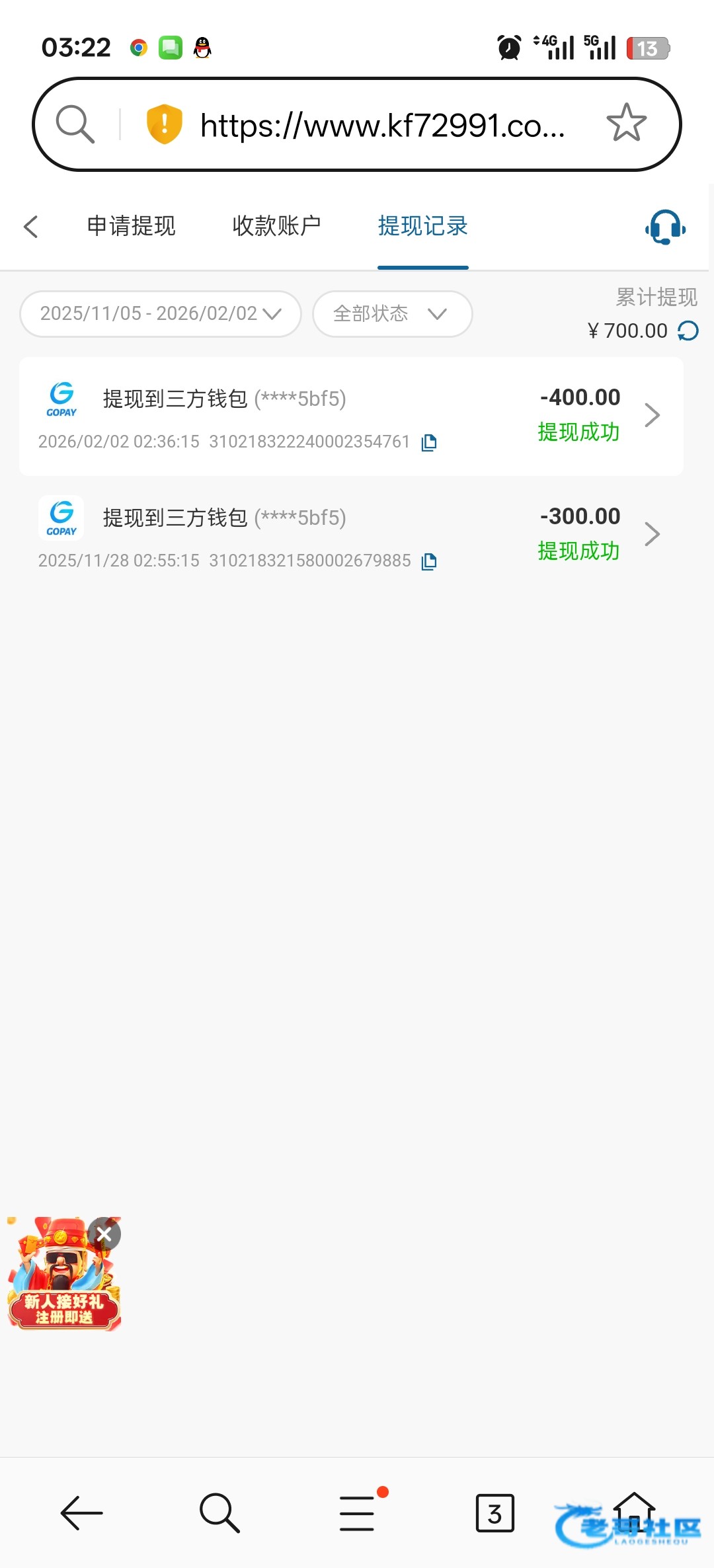Refresh the 累计提现 total amount
Image resolution: width=714 pixels, height=1568 pixels.
coord(688,331)
